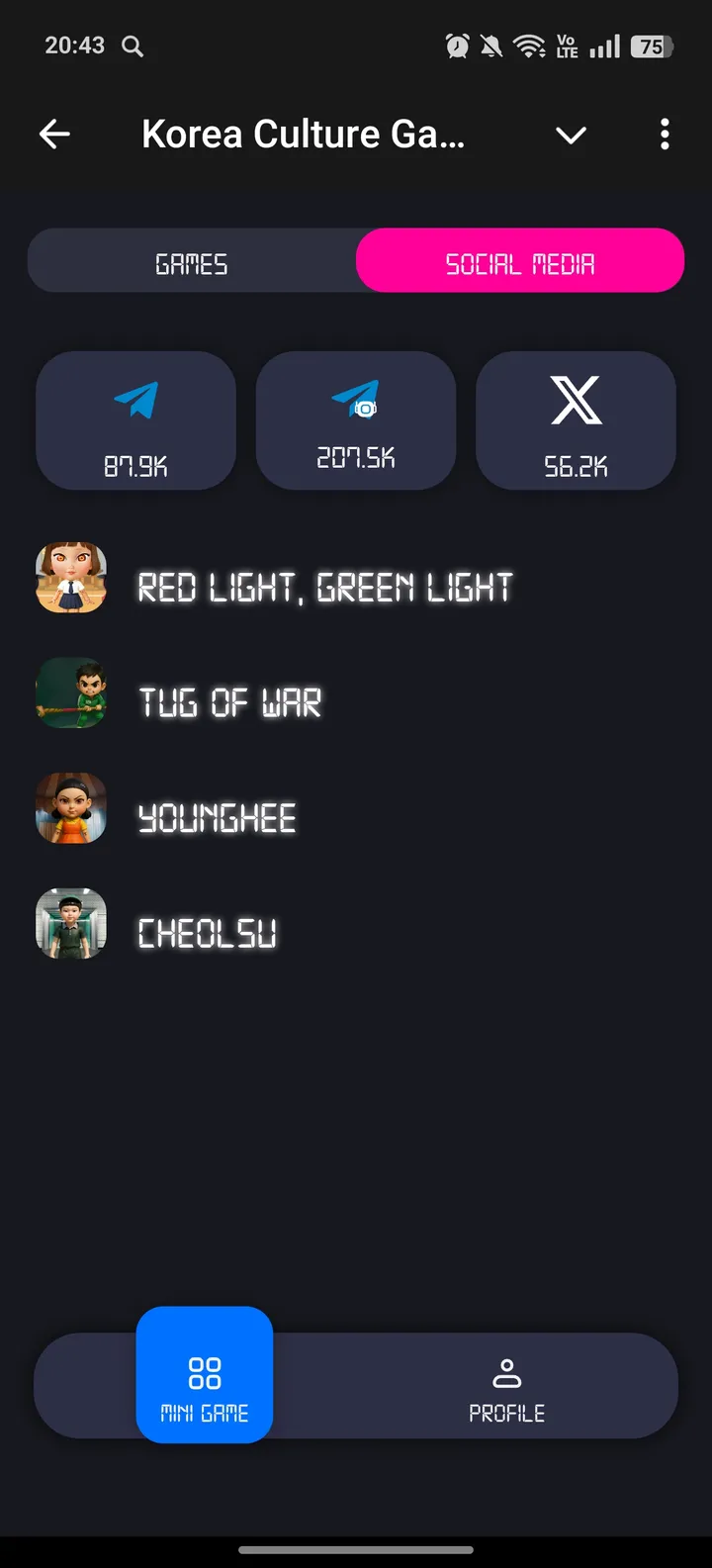Open TUG OF WAR
Viewport: 712px width, 1568px height.
coord(229,702)
